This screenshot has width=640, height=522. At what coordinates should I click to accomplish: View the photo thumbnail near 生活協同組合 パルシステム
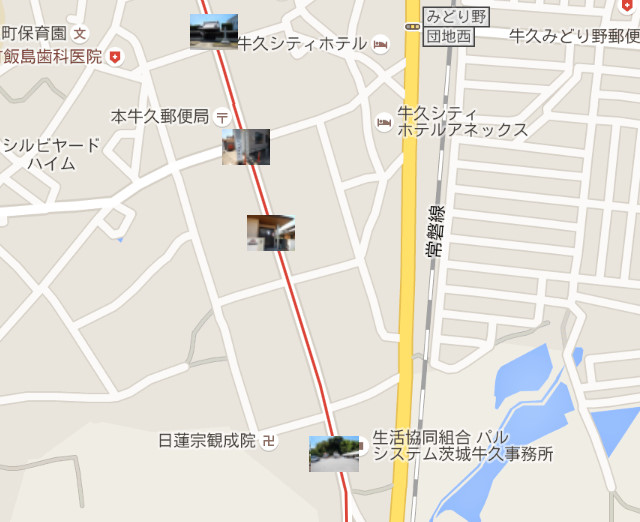click(334, 453)
